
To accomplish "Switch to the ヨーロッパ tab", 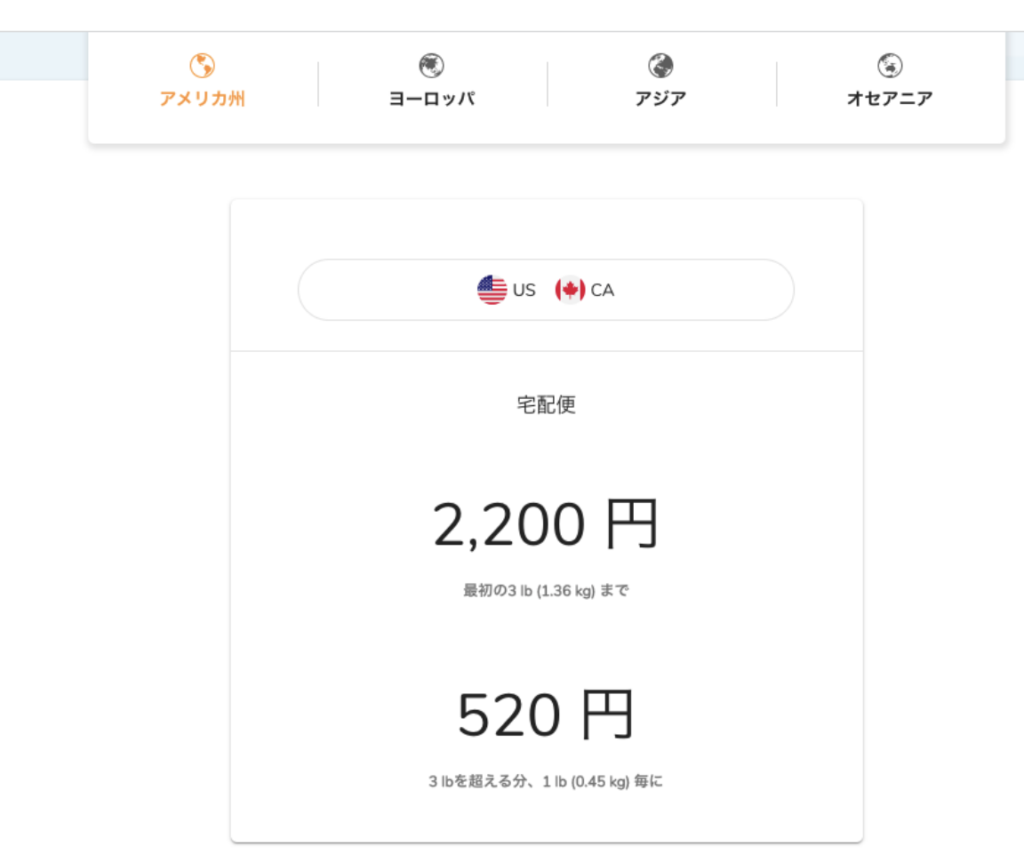I will (432, 85).
